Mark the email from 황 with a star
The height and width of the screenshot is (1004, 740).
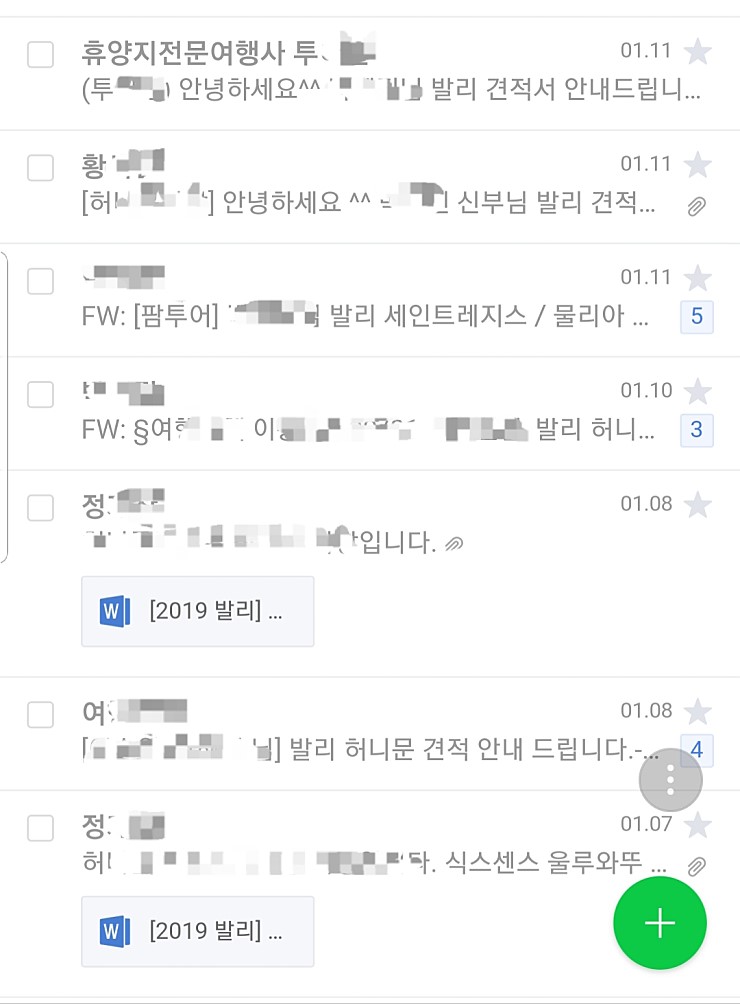(697, 165)
